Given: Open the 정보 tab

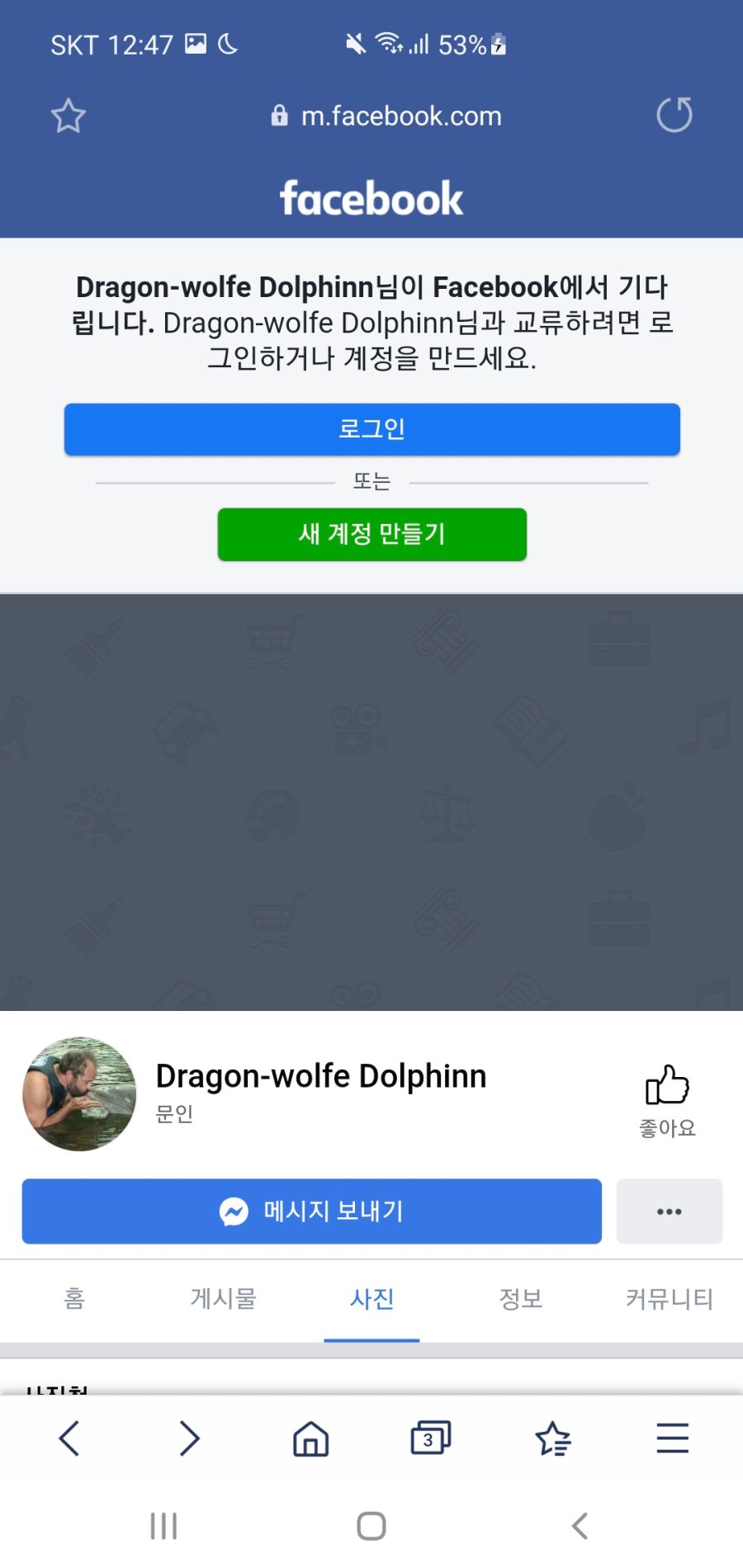Looking at the screenshot, I should click(520, 1299).
